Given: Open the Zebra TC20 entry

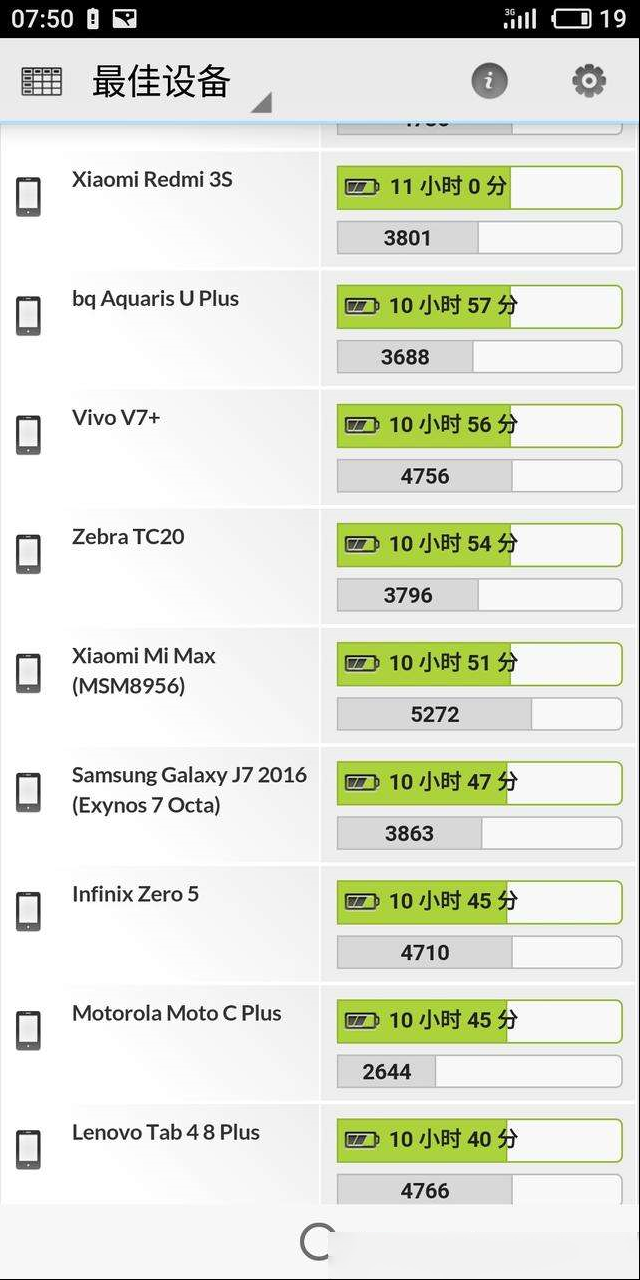Looking at the screenshot, I should [x=320, y=566].
